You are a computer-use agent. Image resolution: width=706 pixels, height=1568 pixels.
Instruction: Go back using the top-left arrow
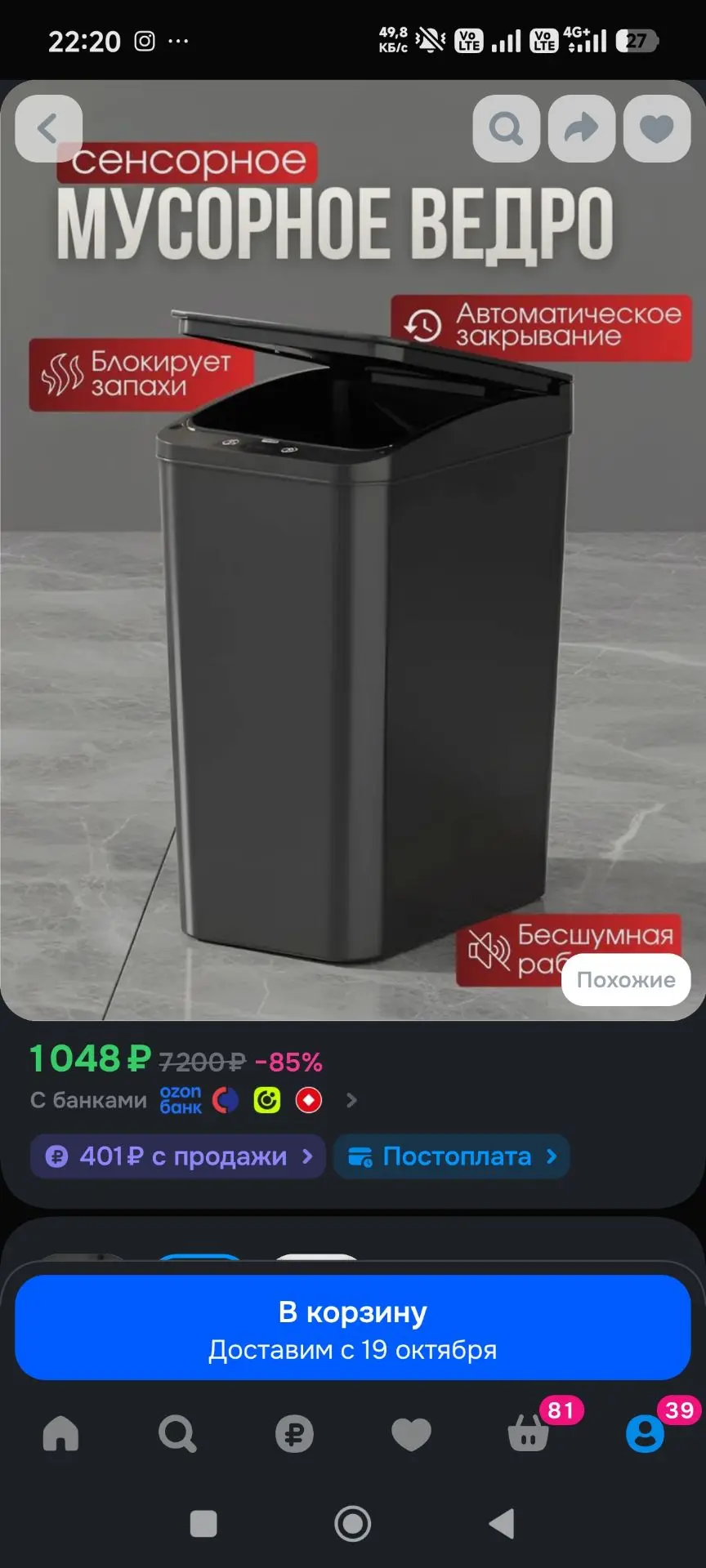coord(48,128)
